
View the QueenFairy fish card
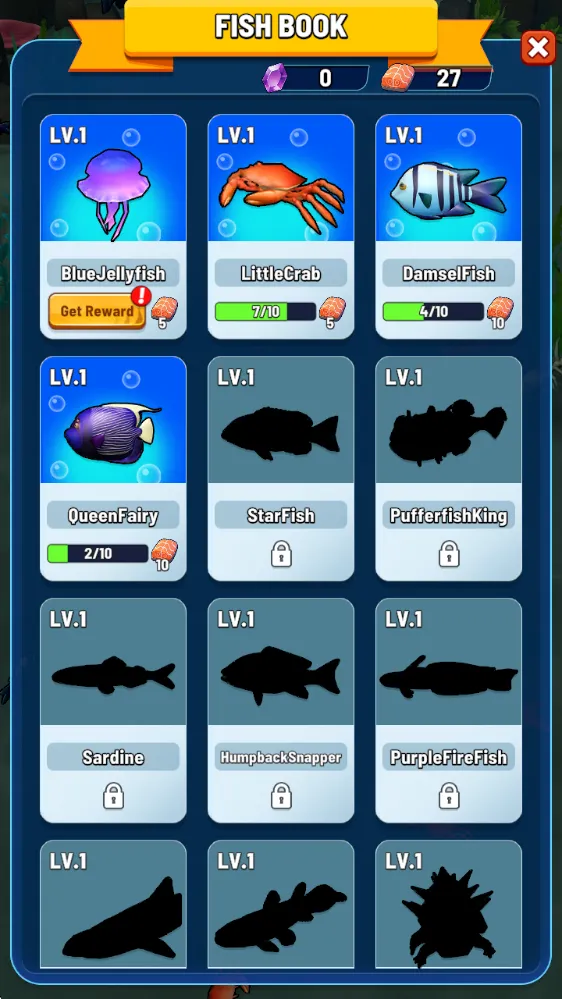pos(113,468)
